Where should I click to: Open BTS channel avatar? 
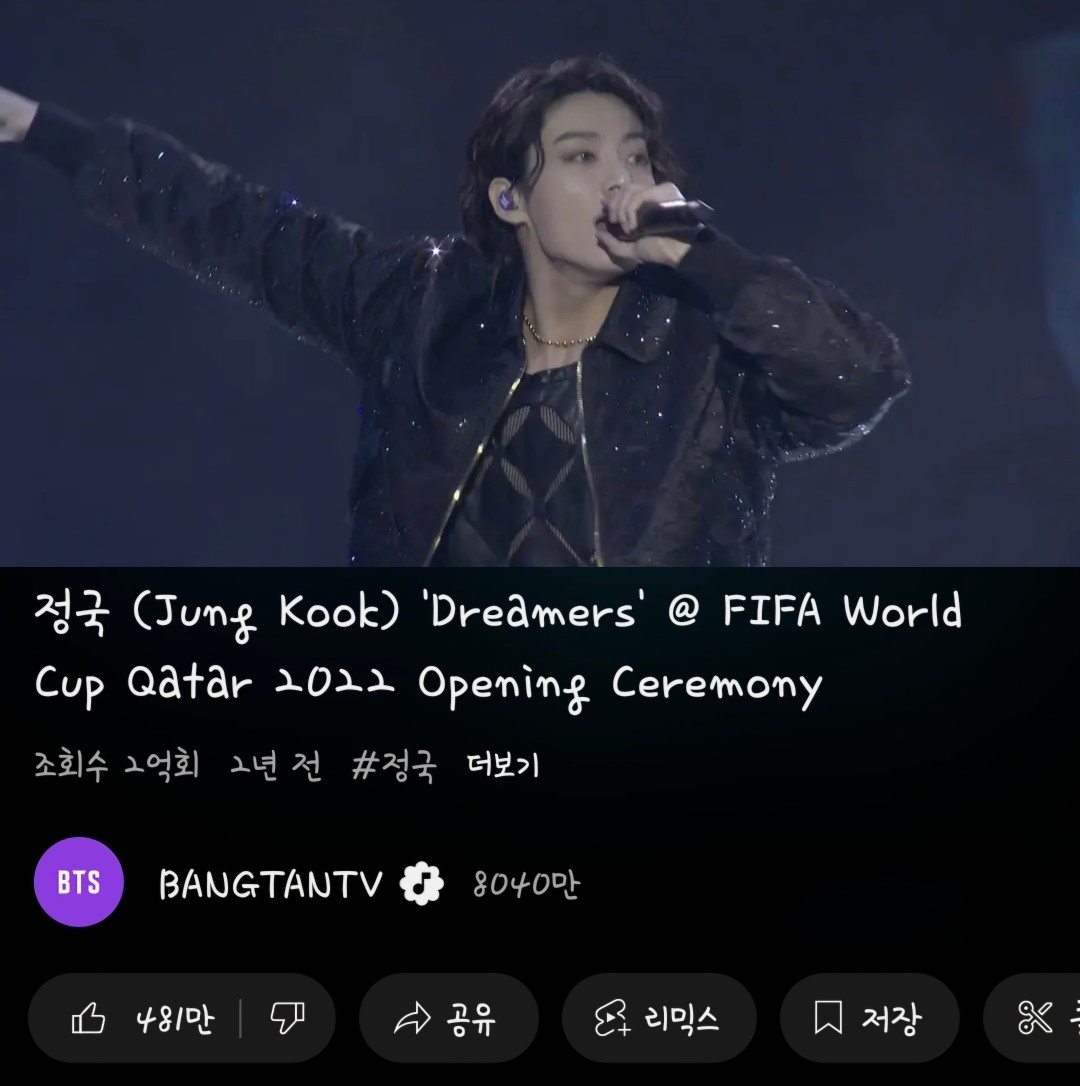pyautogui.click(x=78, y=882)
